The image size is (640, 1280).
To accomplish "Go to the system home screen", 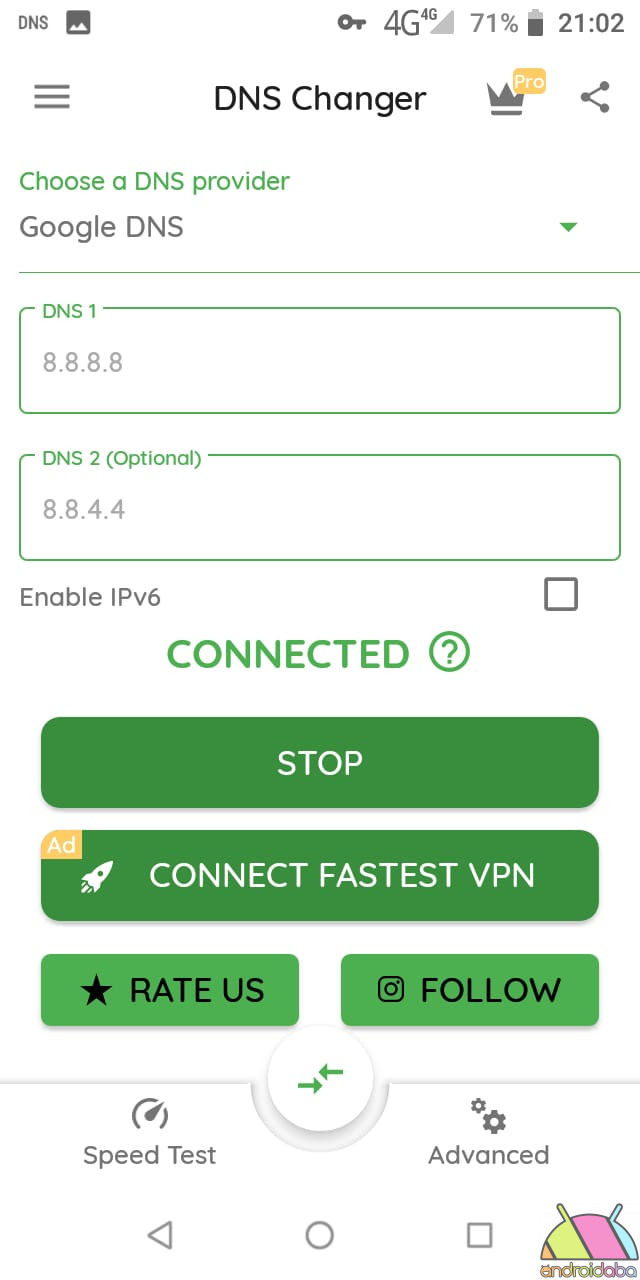I will (320, 1235).
